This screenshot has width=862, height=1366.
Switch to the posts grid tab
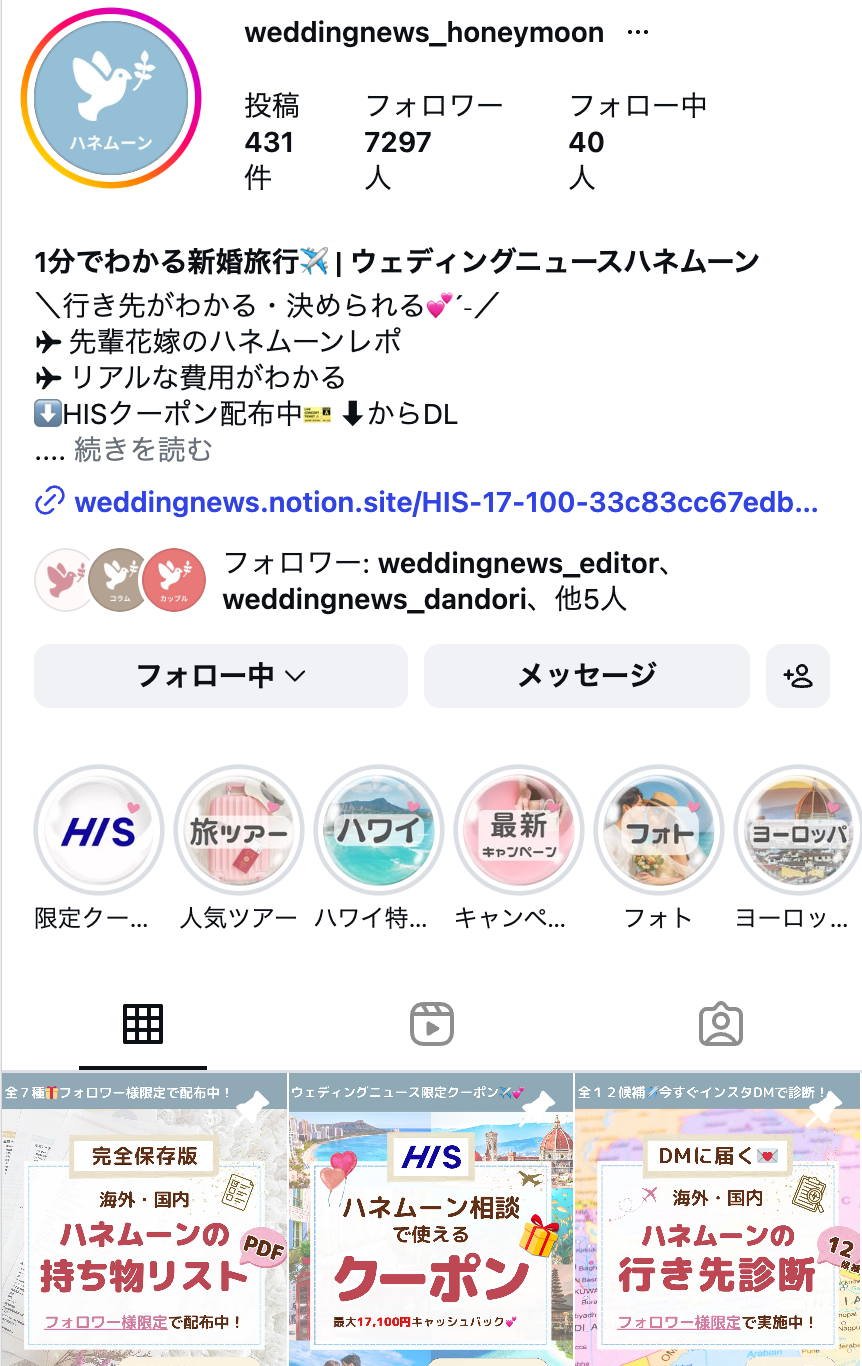tap(143, 1024)
